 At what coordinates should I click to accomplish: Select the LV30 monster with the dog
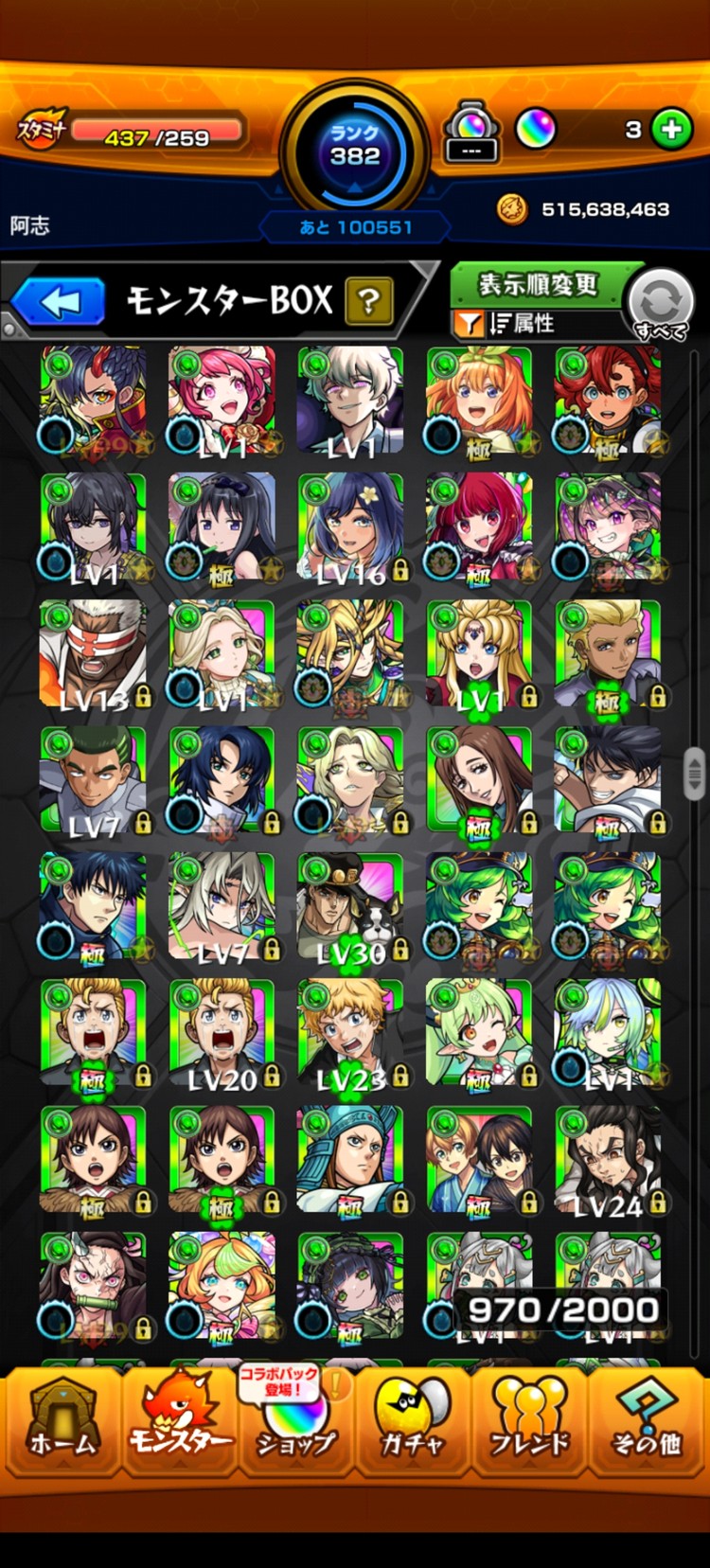coord(350,906)
